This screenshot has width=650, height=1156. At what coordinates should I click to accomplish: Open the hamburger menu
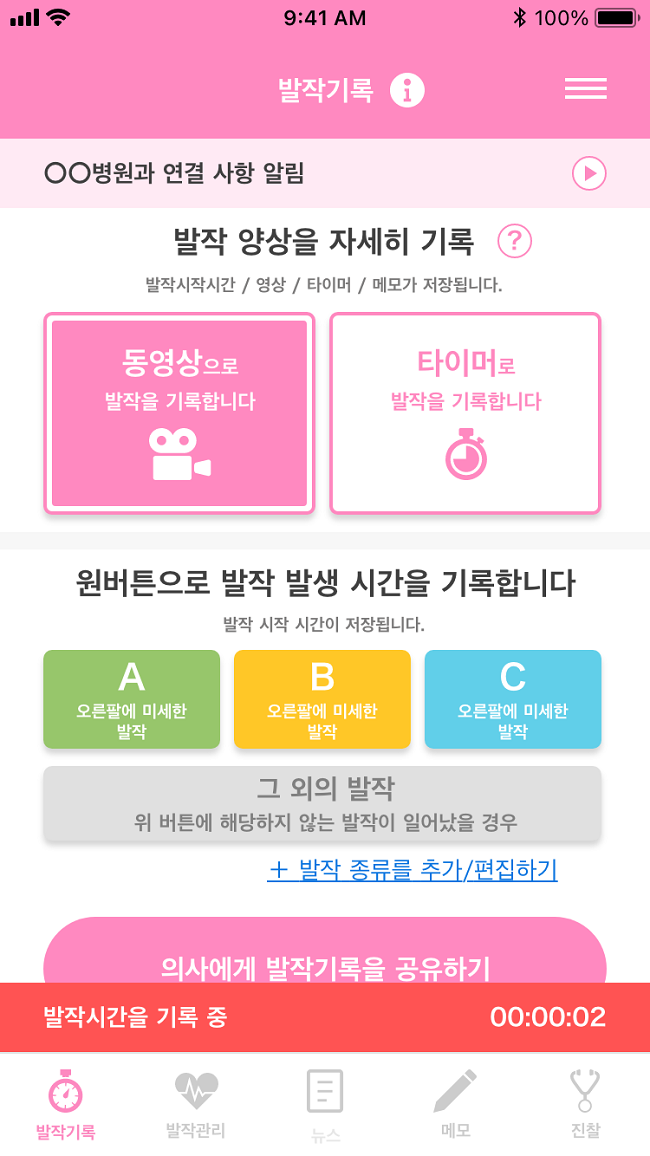coord(586,89)
